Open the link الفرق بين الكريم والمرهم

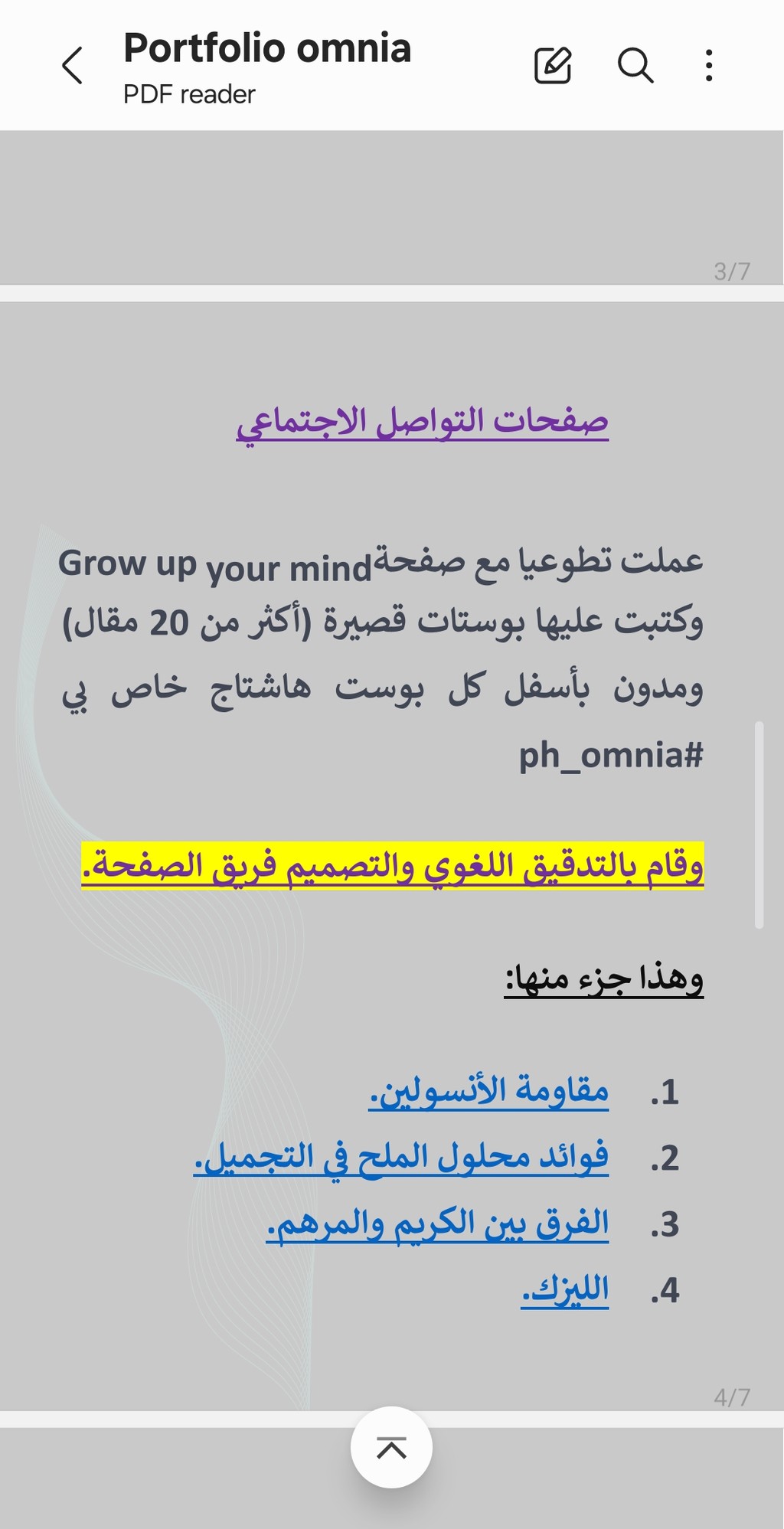(438, 1224)
